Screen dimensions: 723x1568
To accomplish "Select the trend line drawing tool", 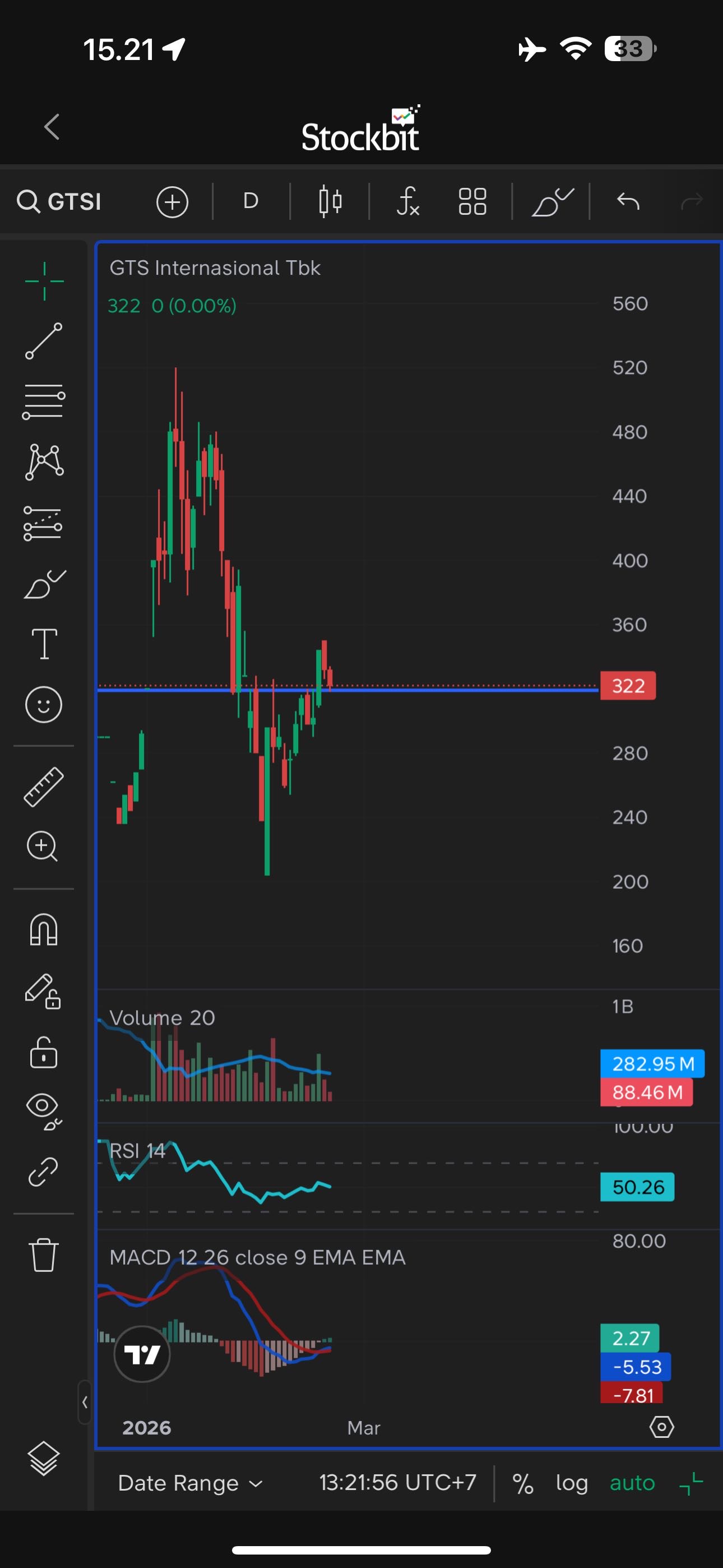I will (x=43, y=341).
